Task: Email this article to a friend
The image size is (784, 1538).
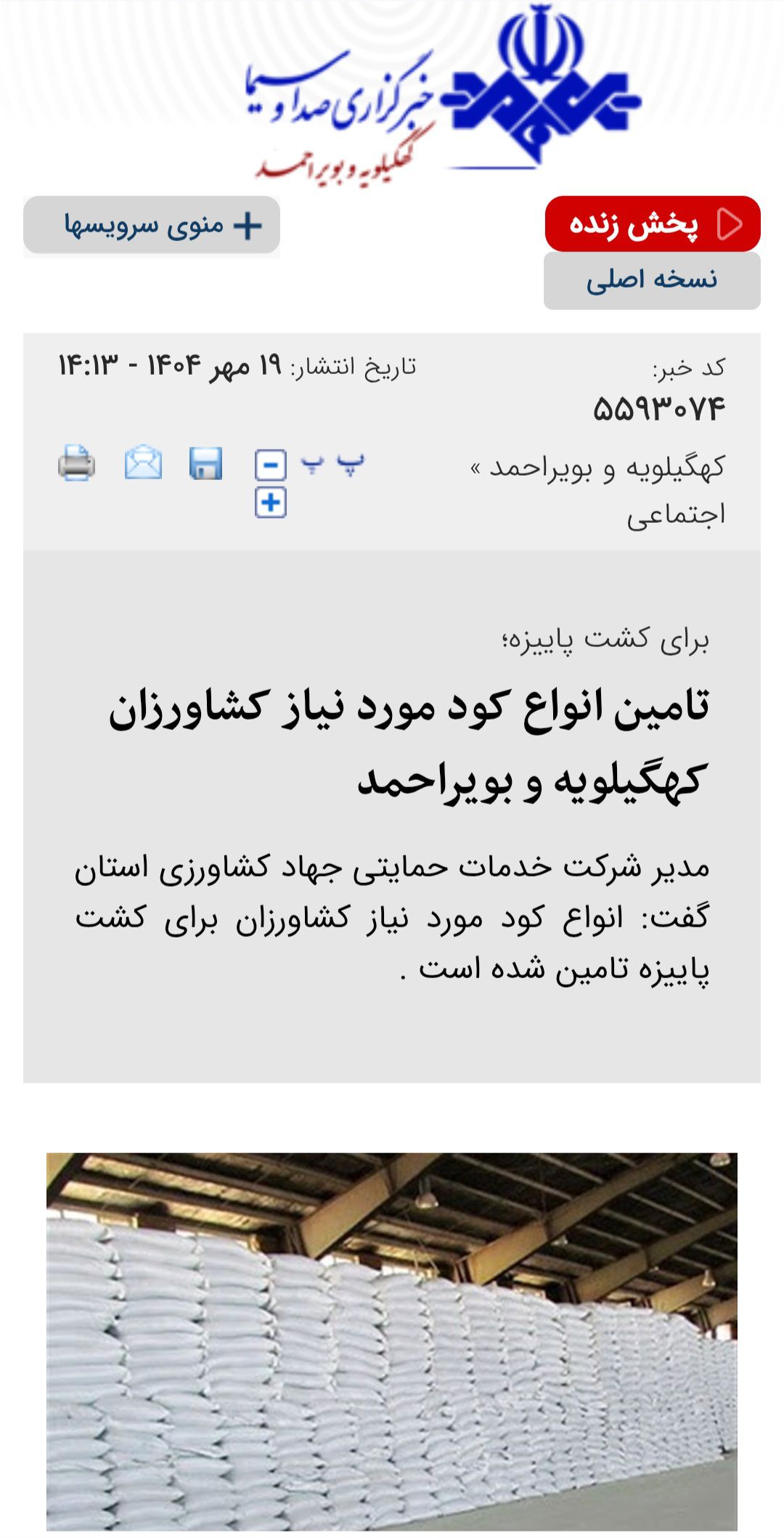Action: coord(143,463)
